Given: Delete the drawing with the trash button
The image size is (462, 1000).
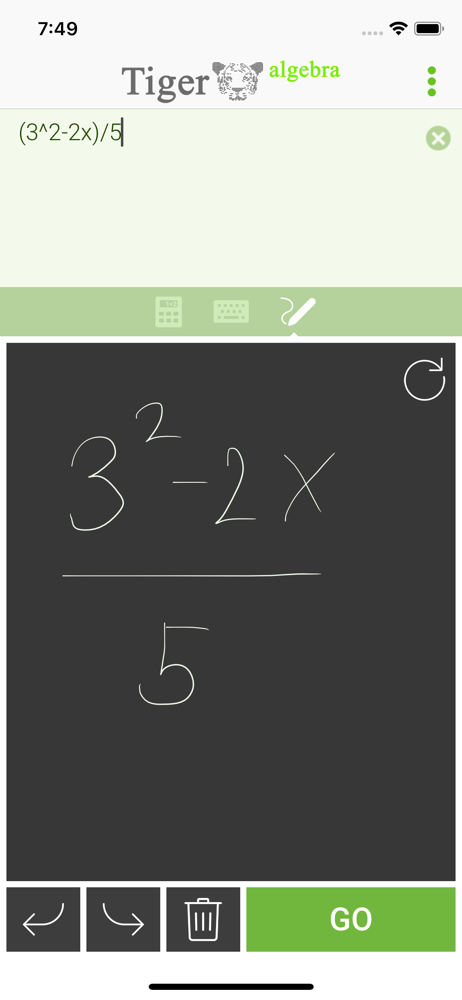Looking at the screenshot, I should [204, 919].
